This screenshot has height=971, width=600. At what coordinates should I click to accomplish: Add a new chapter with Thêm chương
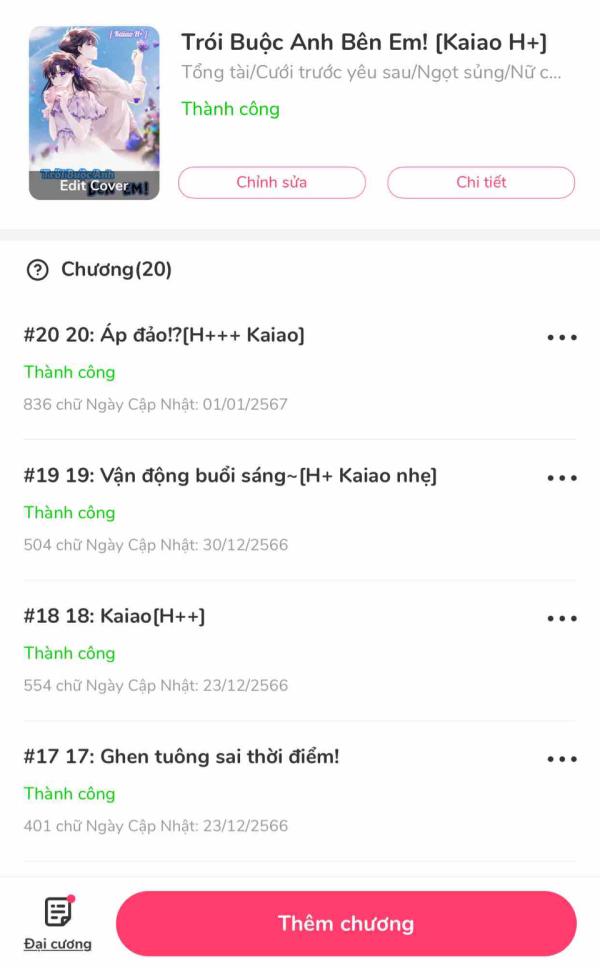click(x=346, y=923)
